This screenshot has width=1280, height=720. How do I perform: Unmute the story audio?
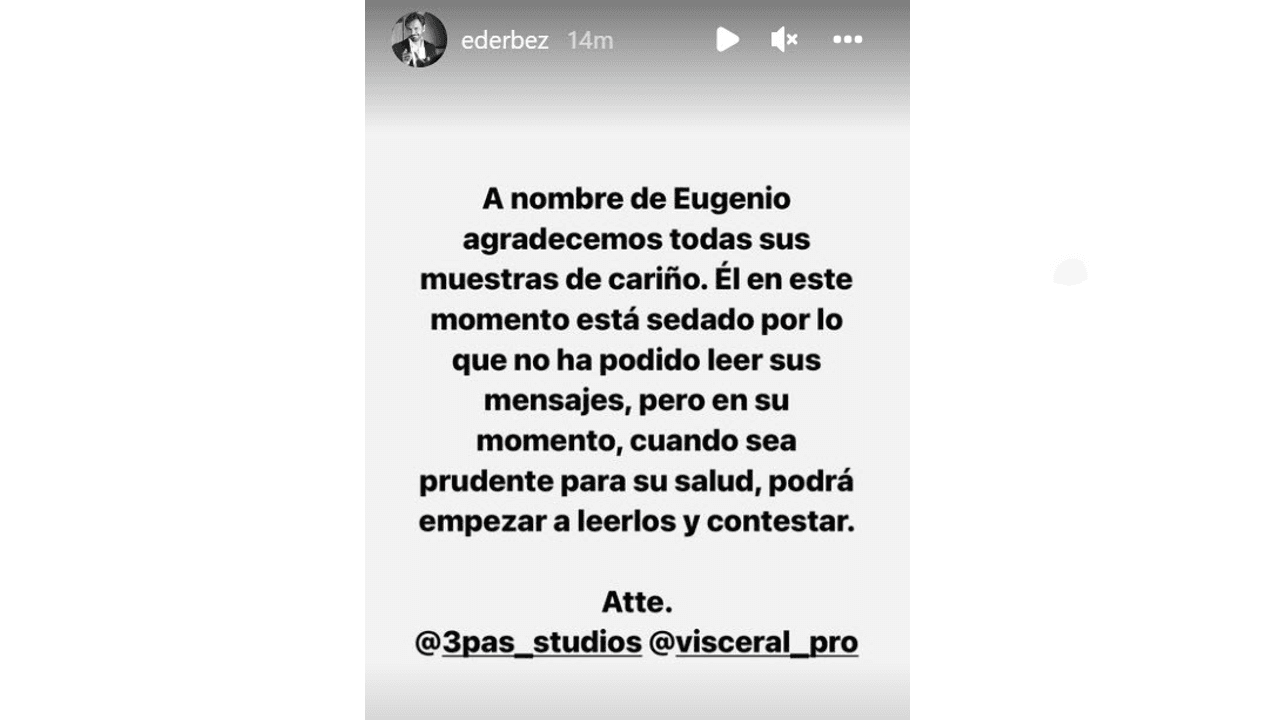pos(784,40)
